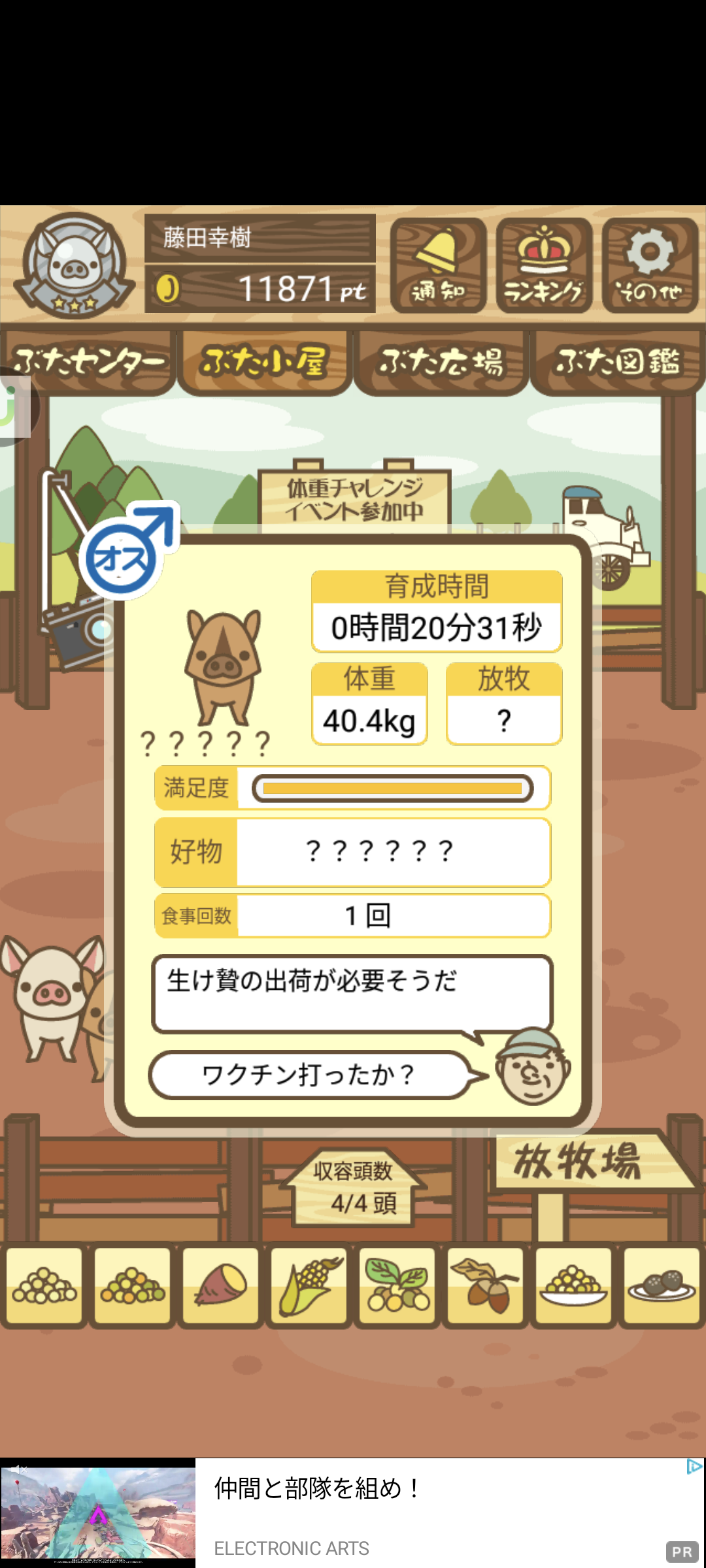Open the ランキング ranking button
The height and width of the screenshot is (1568, 706).
point(544,265)
